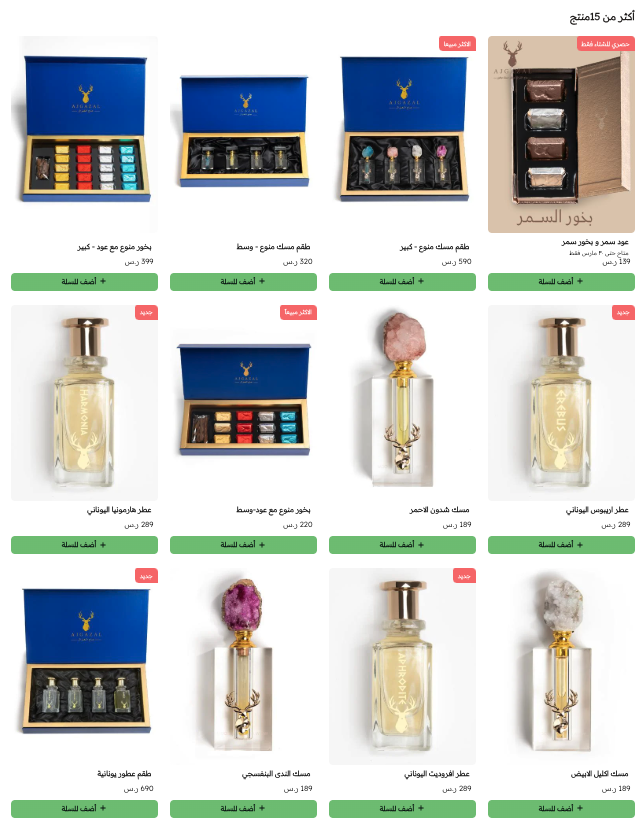Screen dimensions: 641x827
Task: Add عطر افروديت اليوناني to cart
Action: (402, 809)
